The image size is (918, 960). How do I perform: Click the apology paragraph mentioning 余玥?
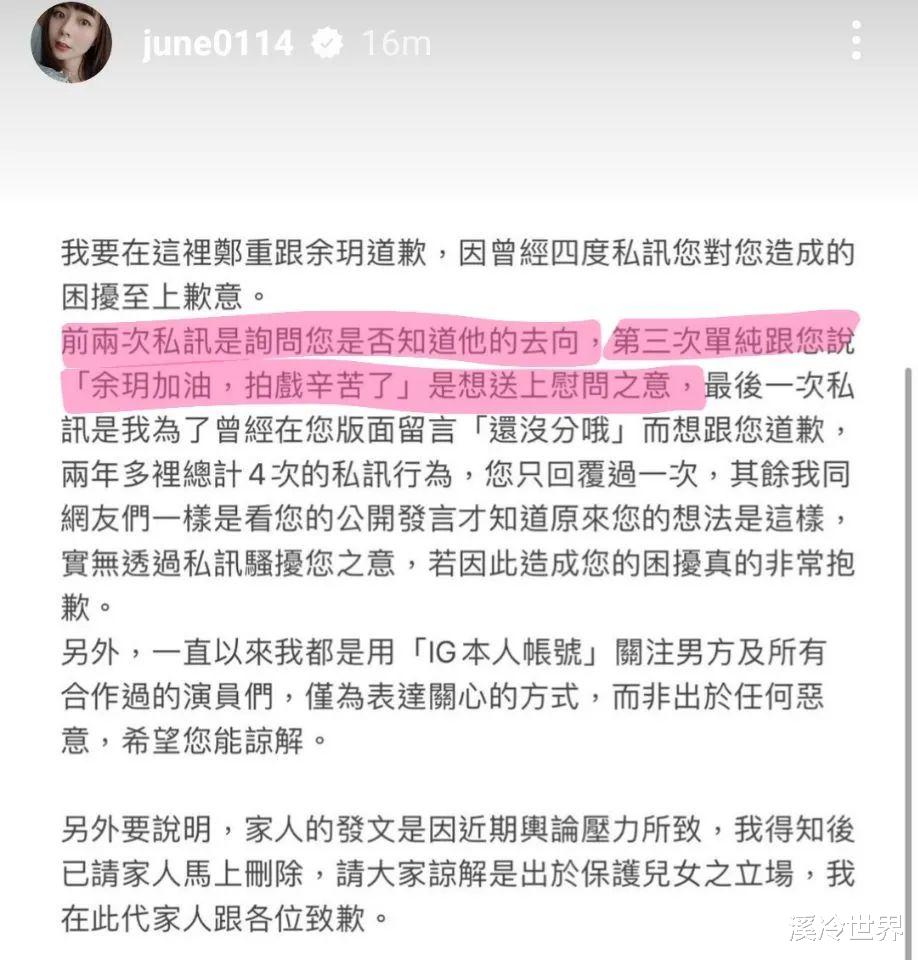click(450, 255)
